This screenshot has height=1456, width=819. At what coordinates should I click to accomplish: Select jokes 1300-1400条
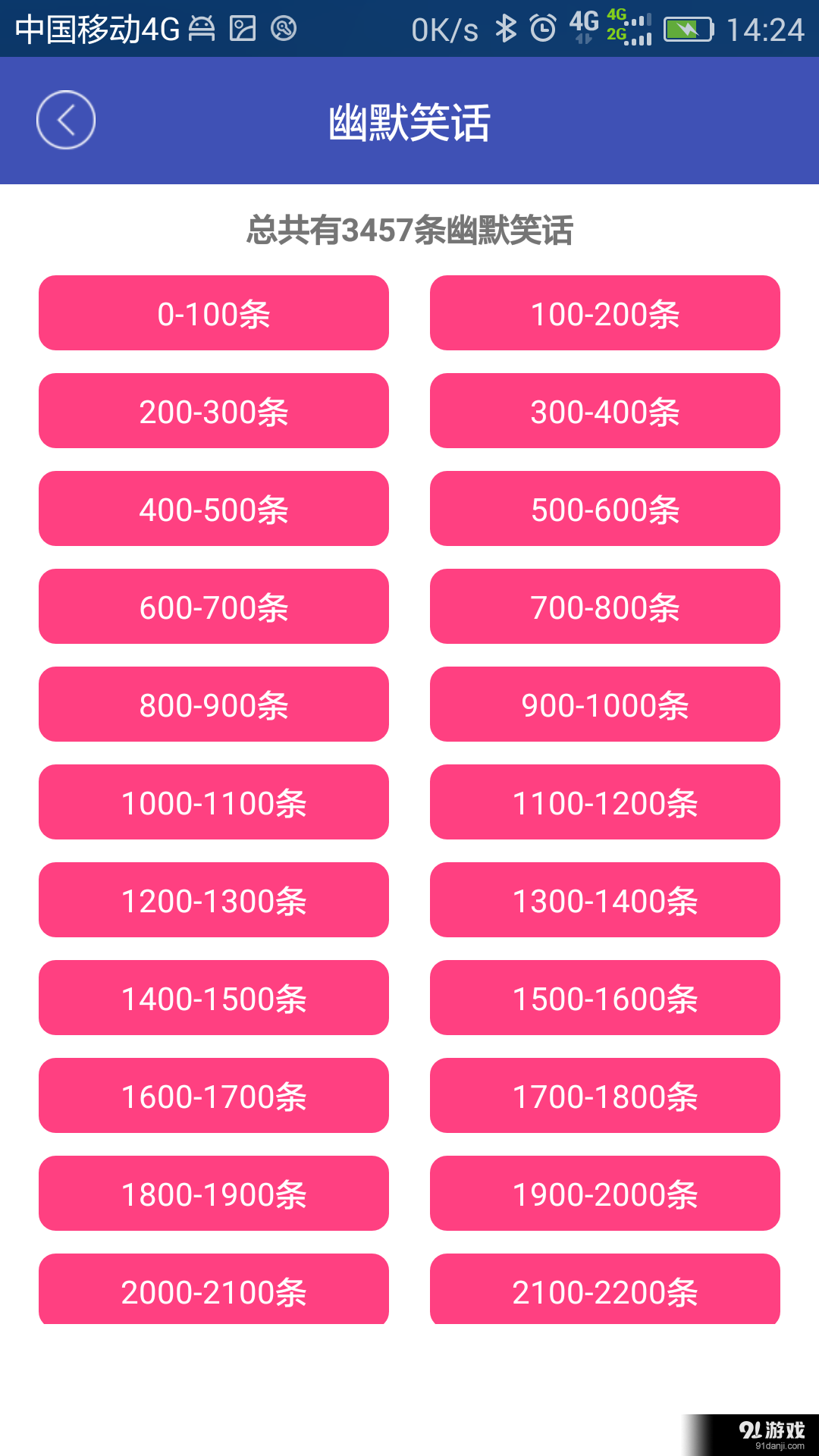click(x=604, y=900)
